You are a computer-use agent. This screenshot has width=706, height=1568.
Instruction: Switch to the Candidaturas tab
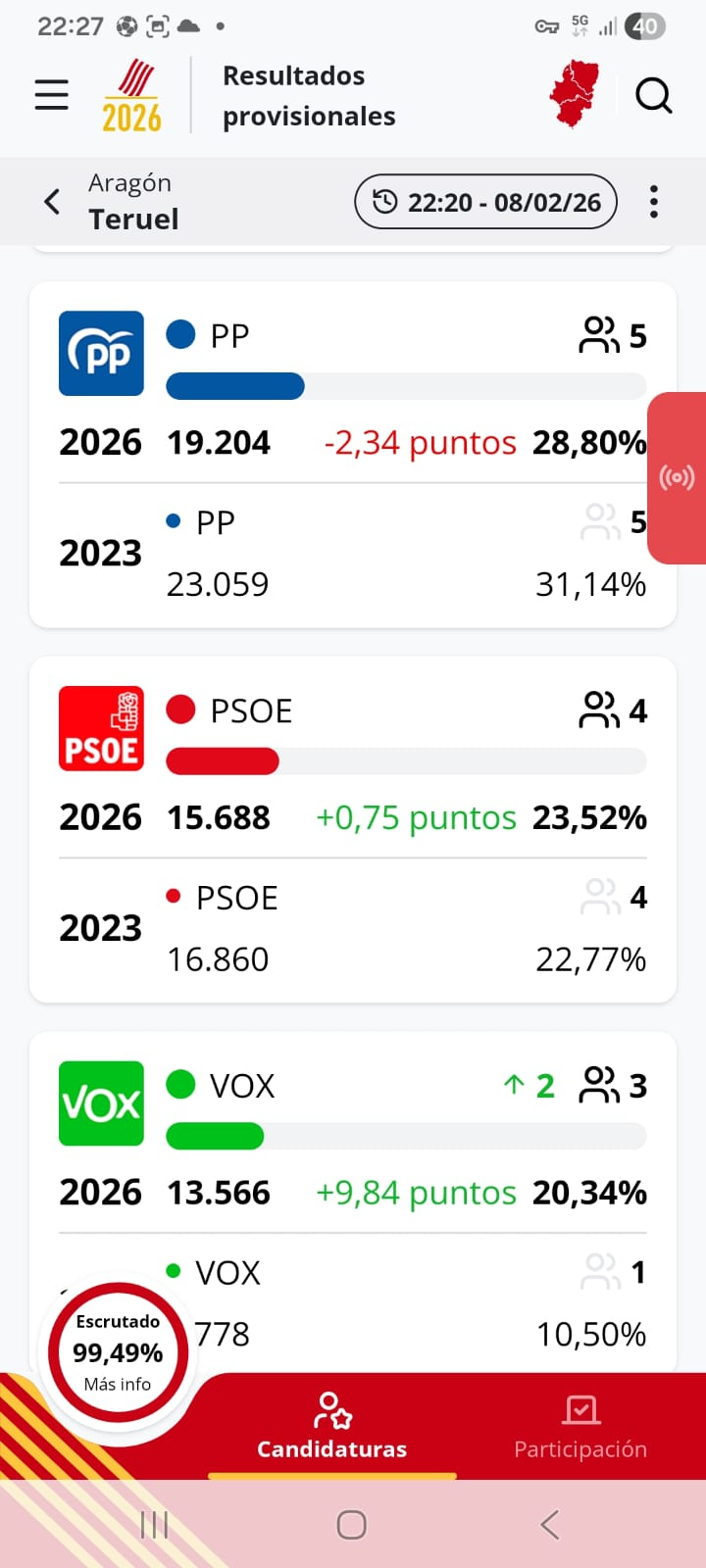tap(332, 1426)
